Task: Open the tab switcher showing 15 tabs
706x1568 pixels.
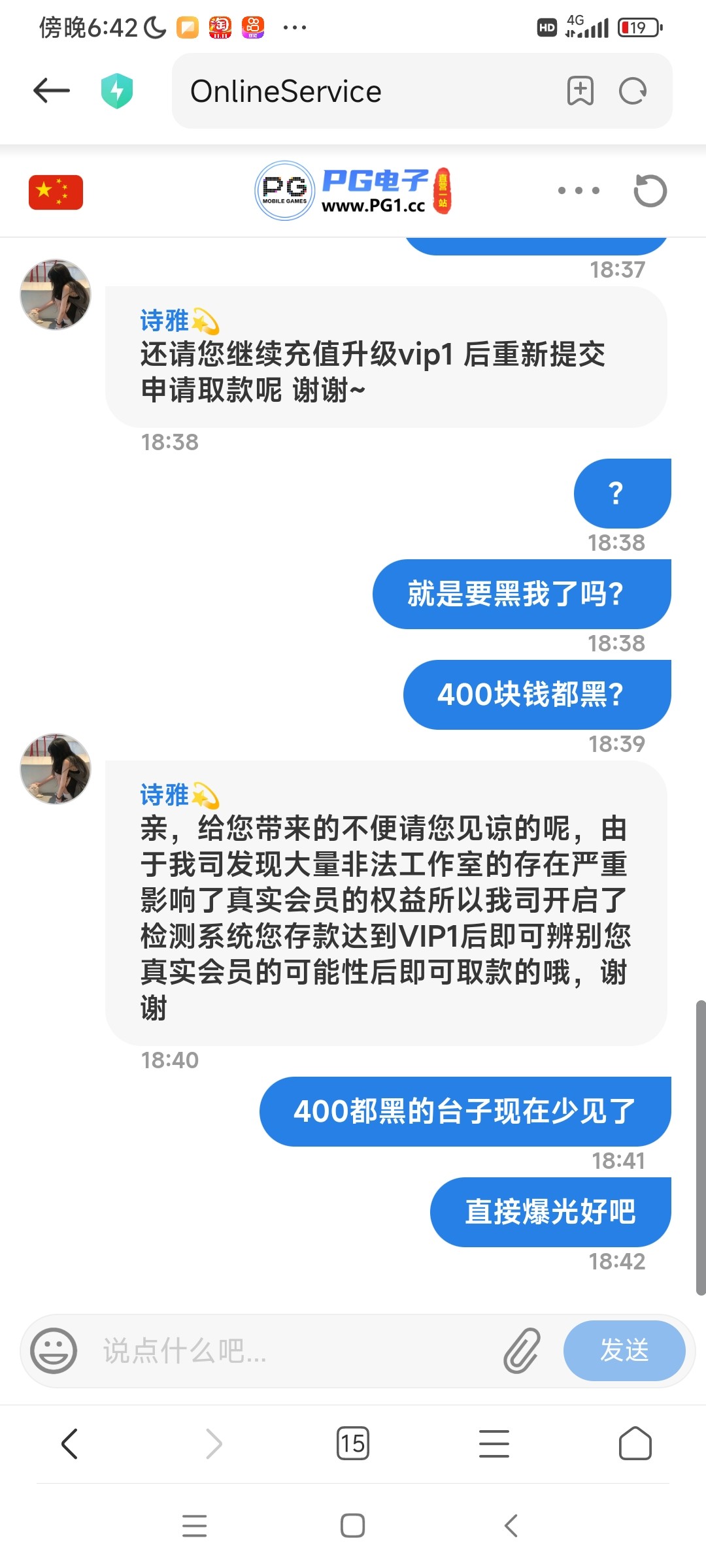Action: point(352,1443)
